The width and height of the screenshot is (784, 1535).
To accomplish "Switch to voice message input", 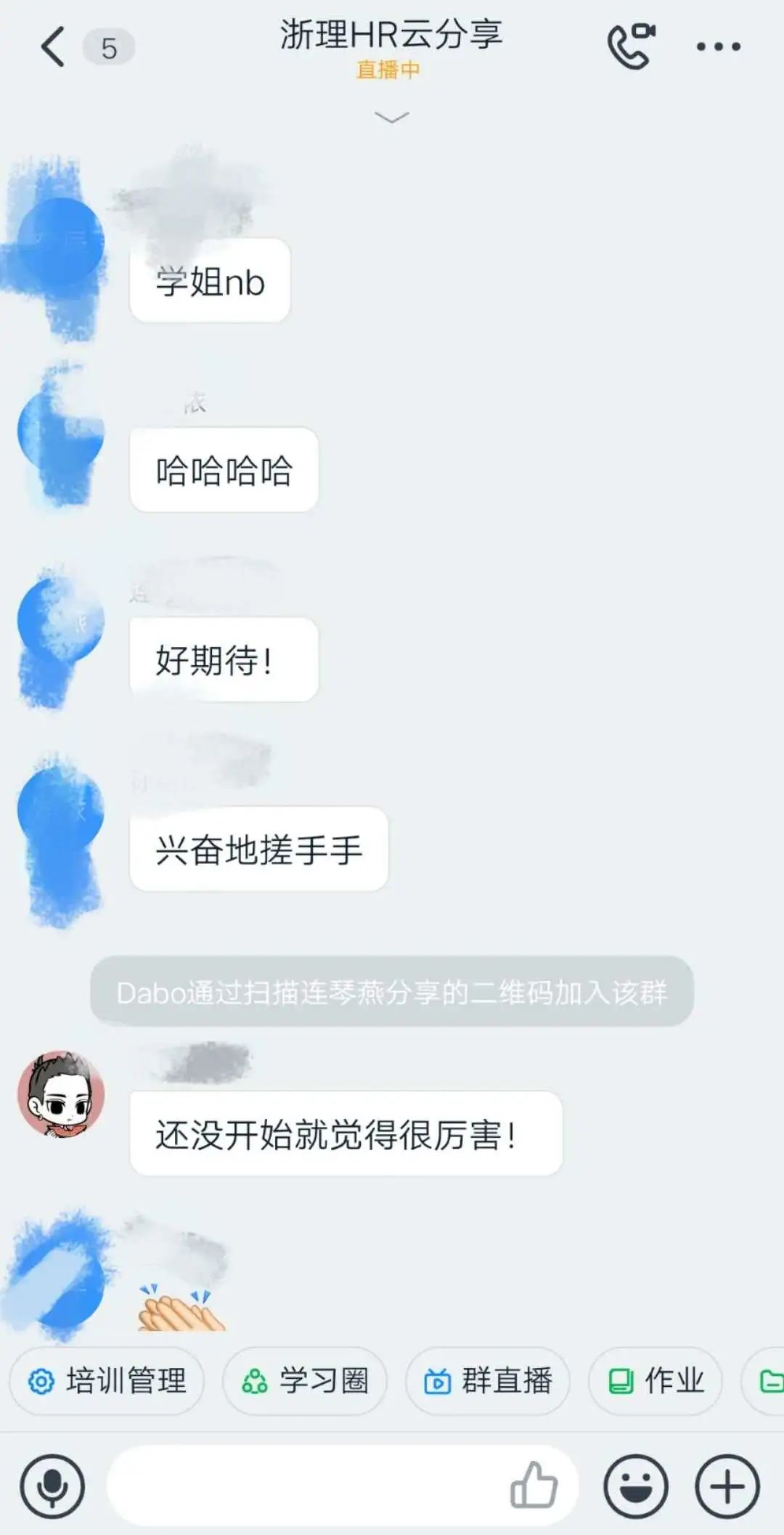I will 52,1486.
